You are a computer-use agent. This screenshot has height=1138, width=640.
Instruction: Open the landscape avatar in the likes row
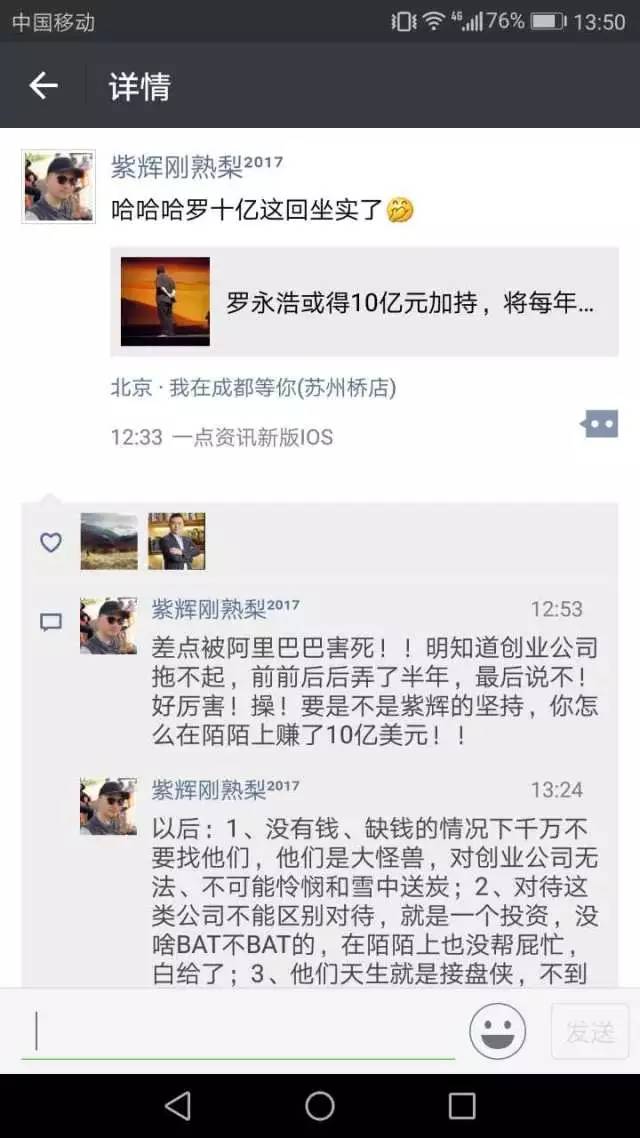[109, 541]
